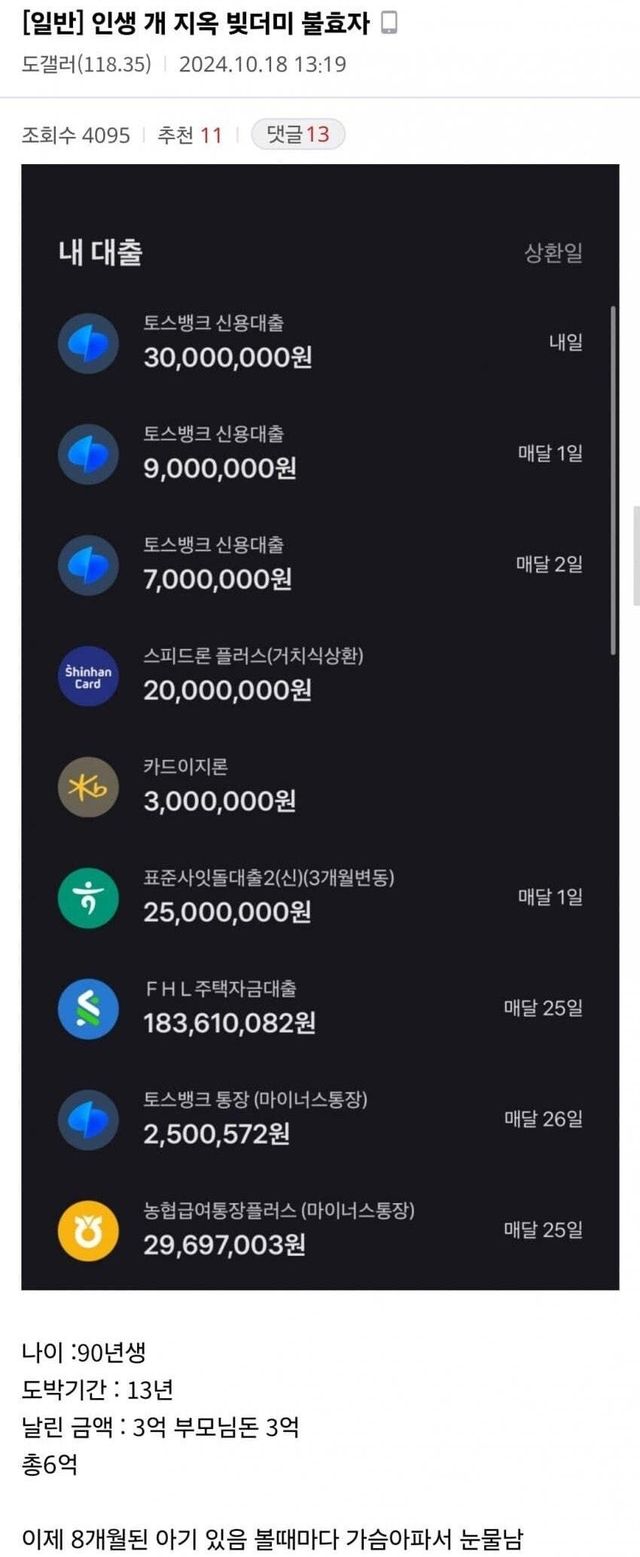Open the embedded loan list screenshot image
This screenshot has width=640, height=1557.
(x=320, y=726)
